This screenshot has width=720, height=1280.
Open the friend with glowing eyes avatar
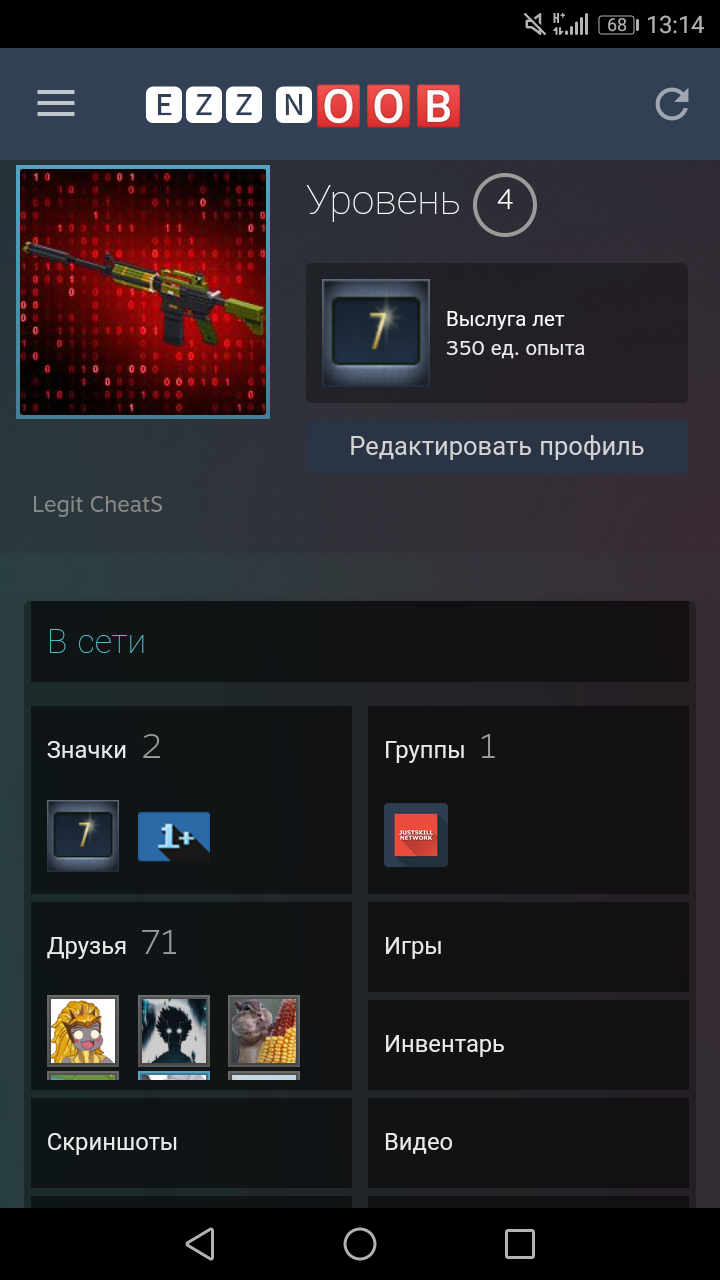click(x=174, y=1030)
